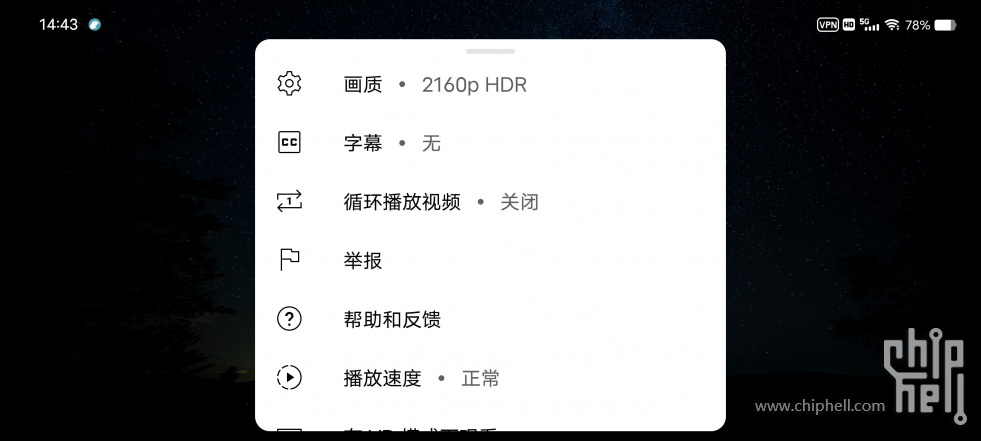Toggle 循环播放视频 loop playback
The width and height of the screenshot is (981, 441).
click(x=440, y=202)
